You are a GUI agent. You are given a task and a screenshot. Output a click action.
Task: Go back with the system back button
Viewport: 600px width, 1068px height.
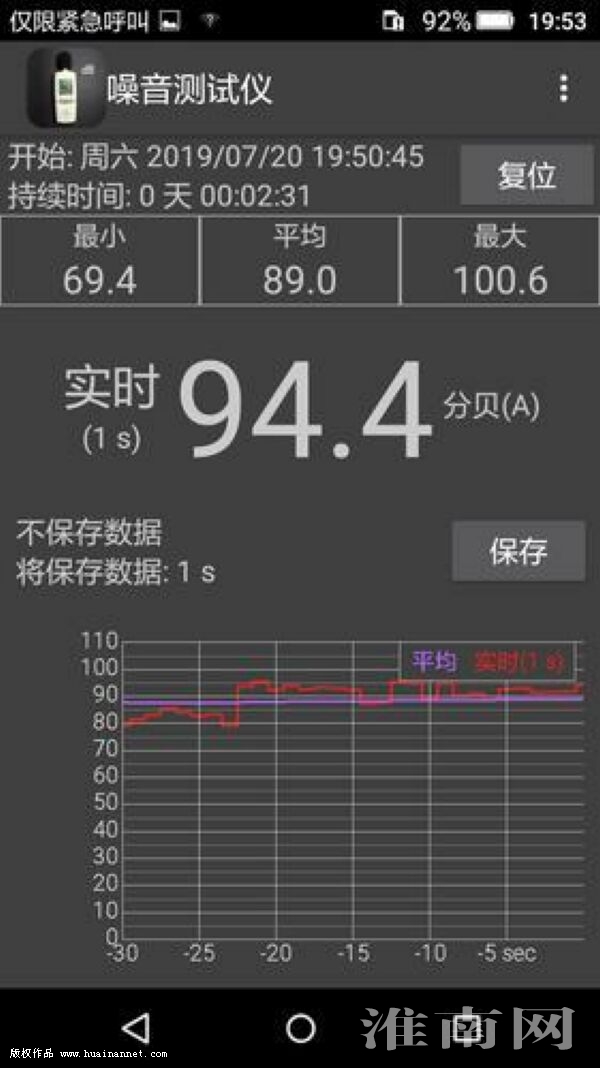[x=135, y=1027]
